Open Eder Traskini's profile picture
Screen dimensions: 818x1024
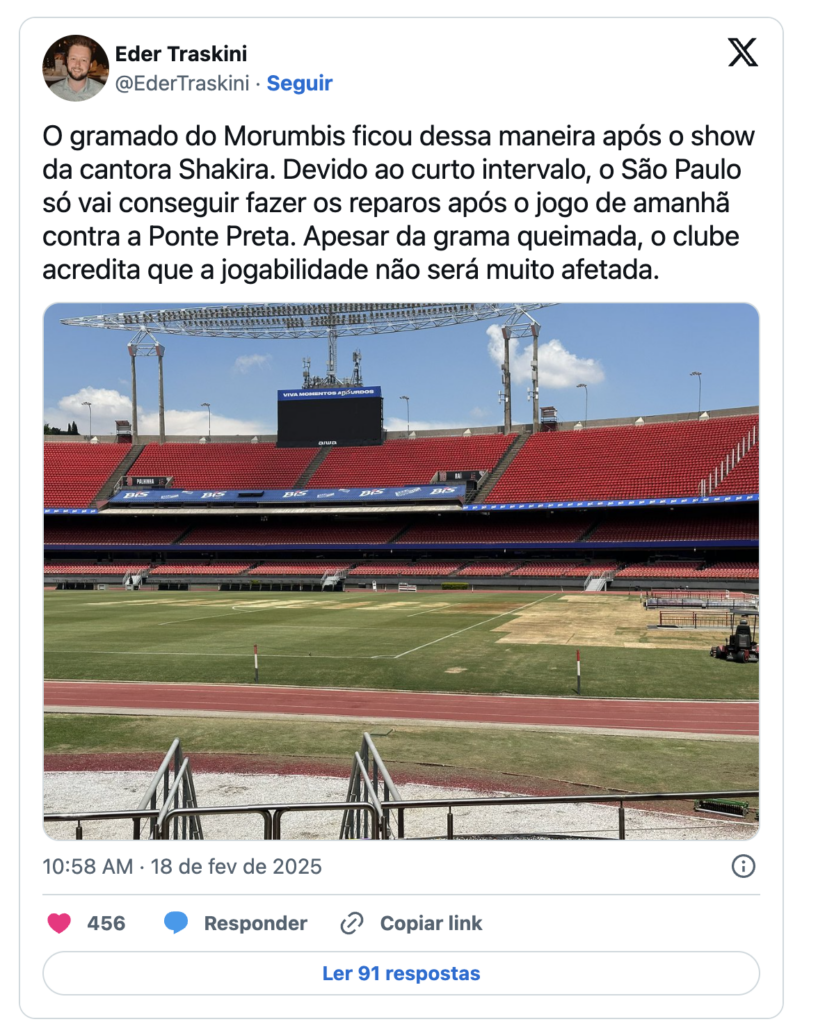click(75, 68)
